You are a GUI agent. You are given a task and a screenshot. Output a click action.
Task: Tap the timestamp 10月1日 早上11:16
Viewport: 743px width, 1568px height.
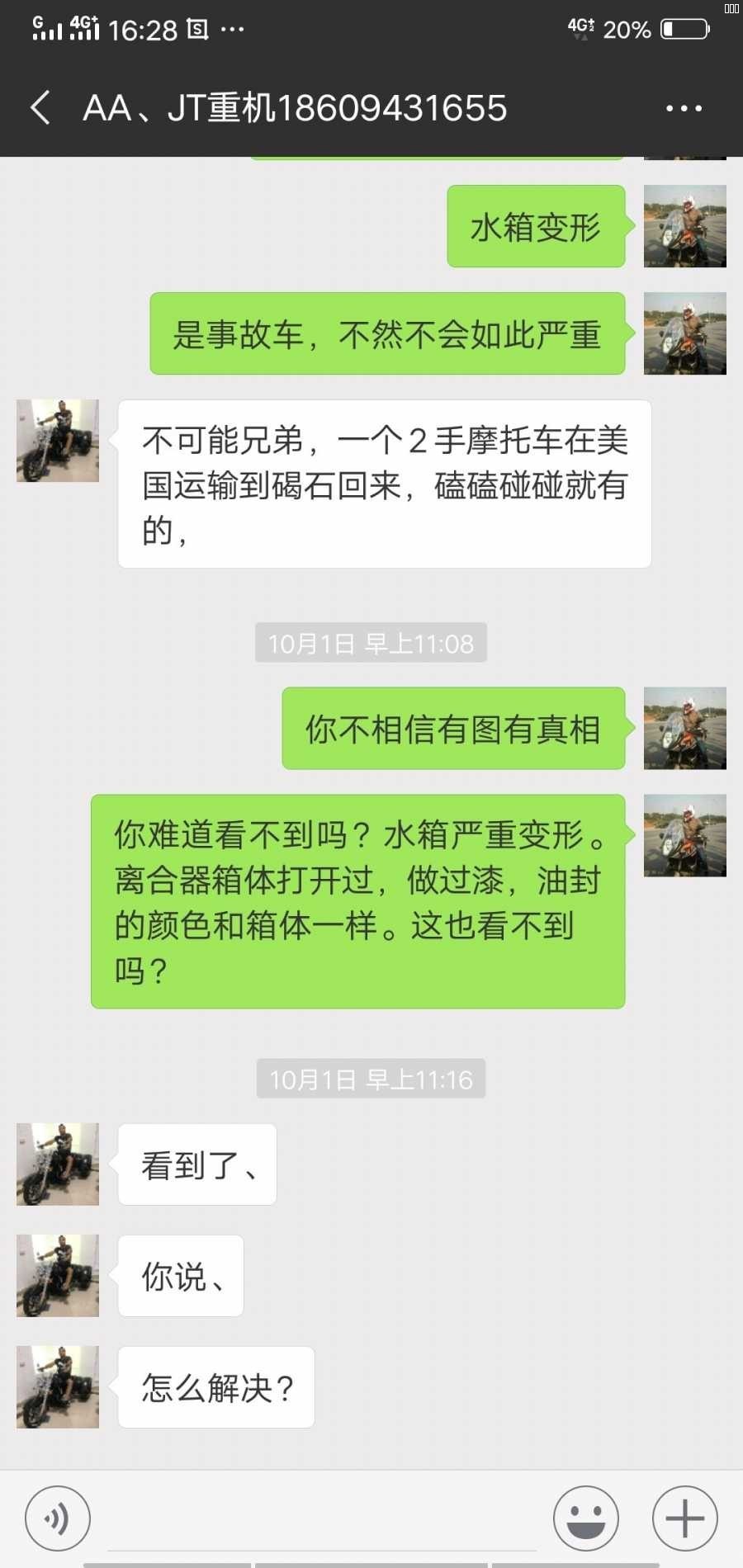click(371, 1079)
